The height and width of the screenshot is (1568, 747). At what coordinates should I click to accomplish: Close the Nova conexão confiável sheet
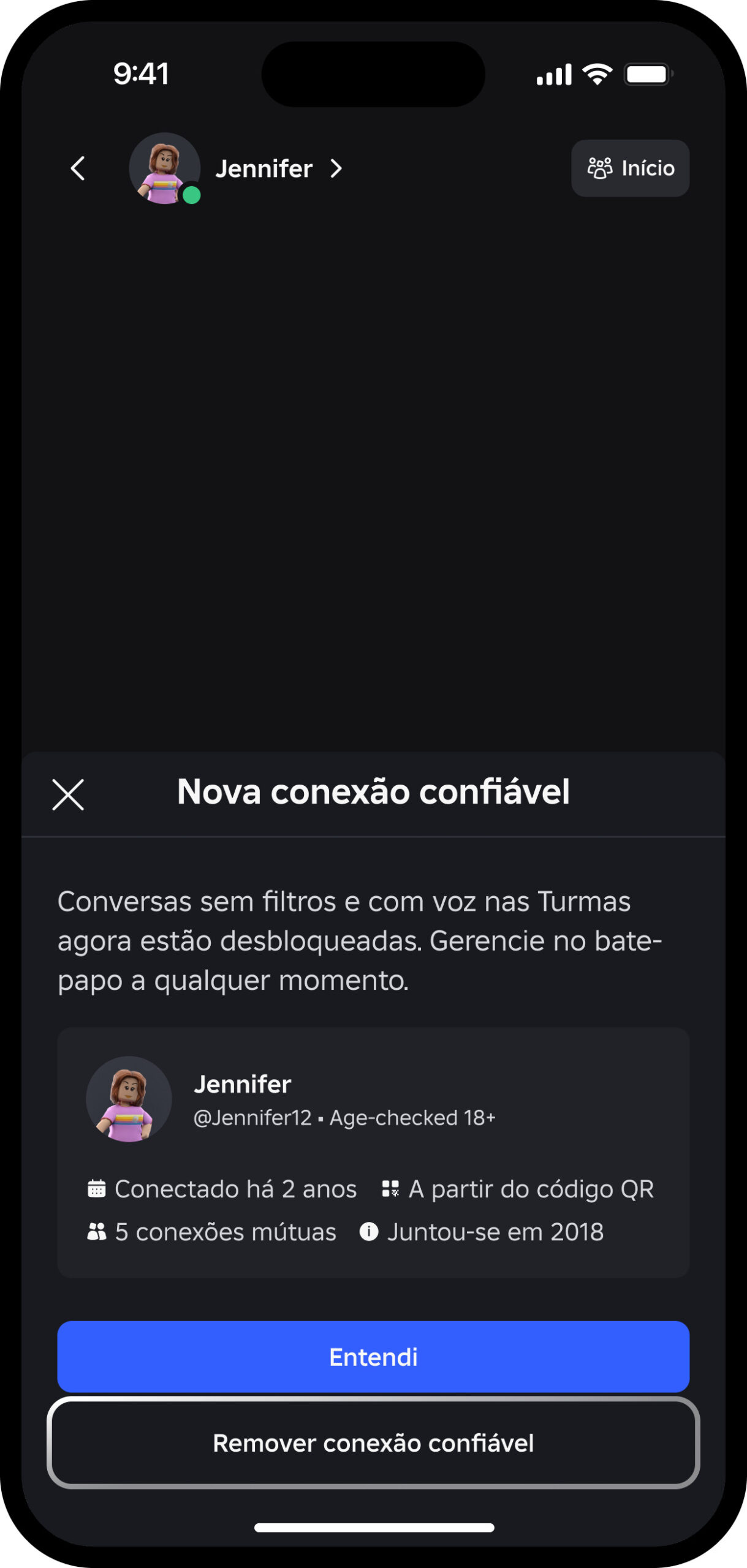pos(68,795)
